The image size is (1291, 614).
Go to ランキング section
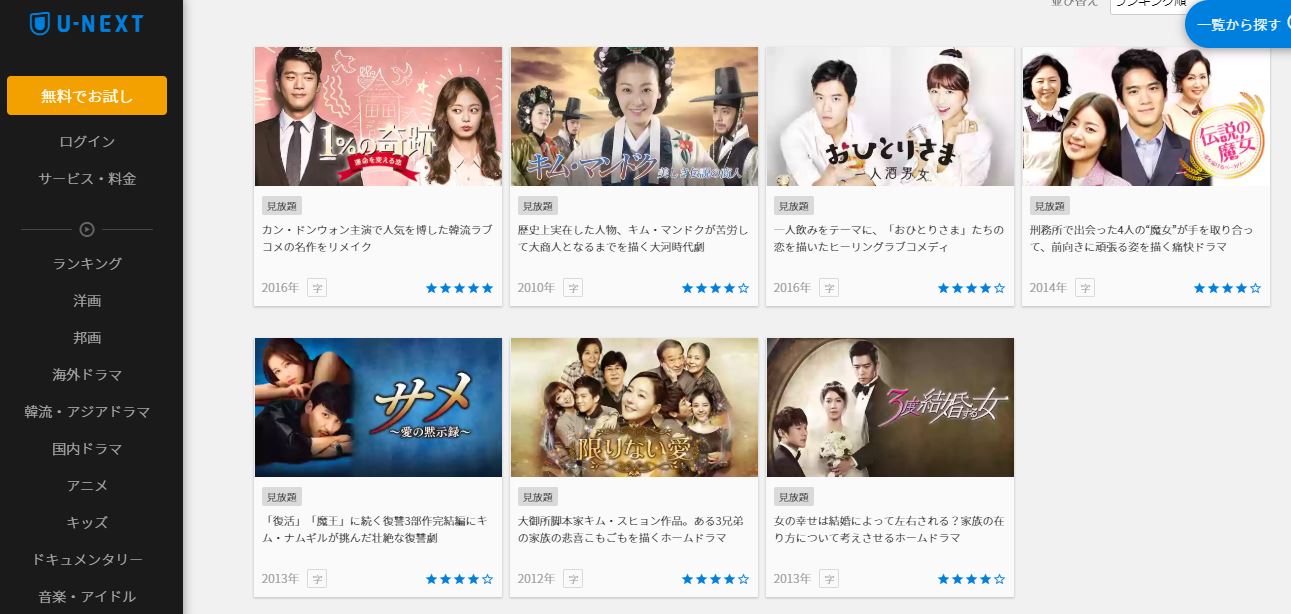(87, 264)
